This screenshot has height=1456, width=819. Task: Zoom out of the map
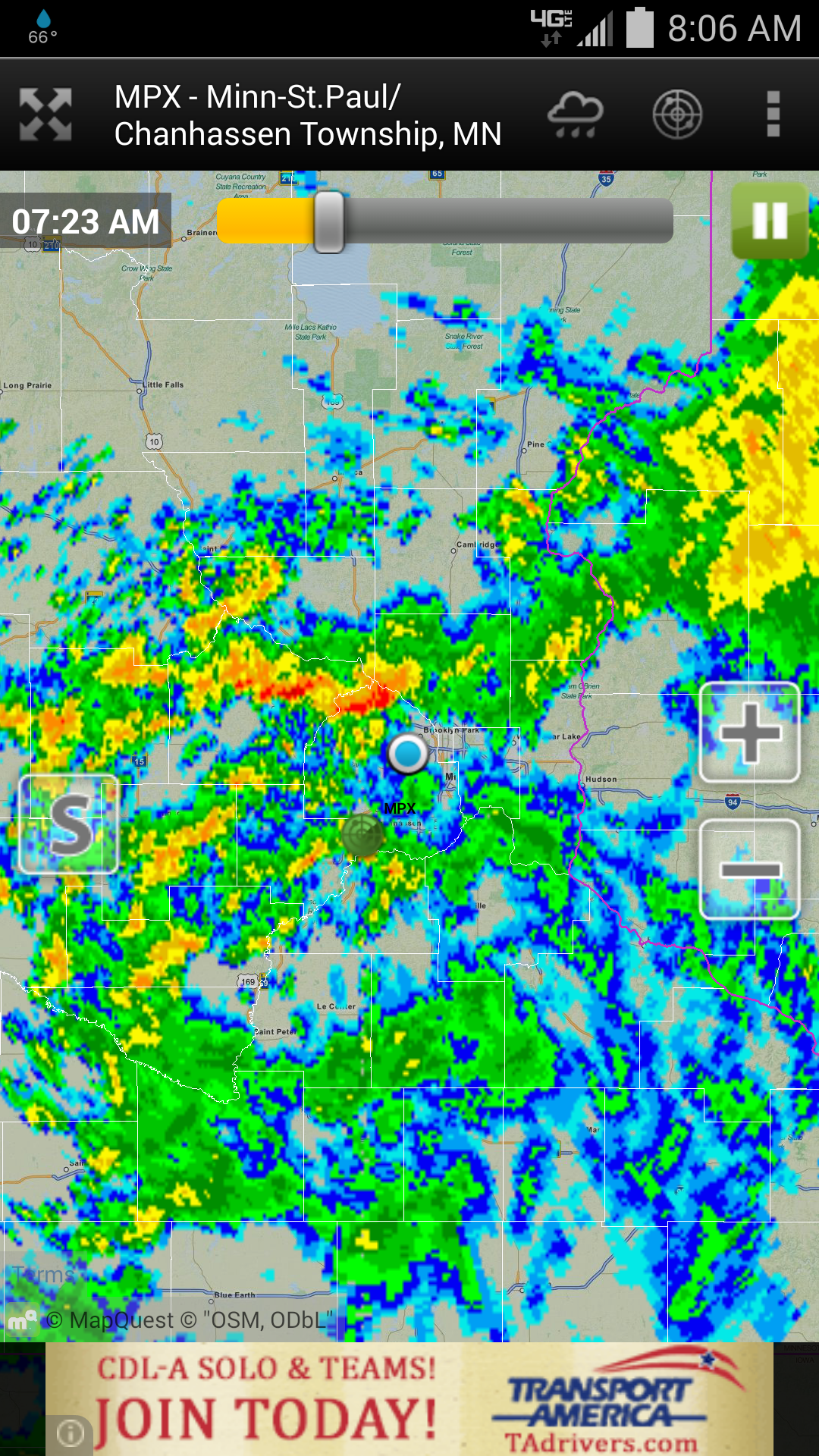point(750,869)
